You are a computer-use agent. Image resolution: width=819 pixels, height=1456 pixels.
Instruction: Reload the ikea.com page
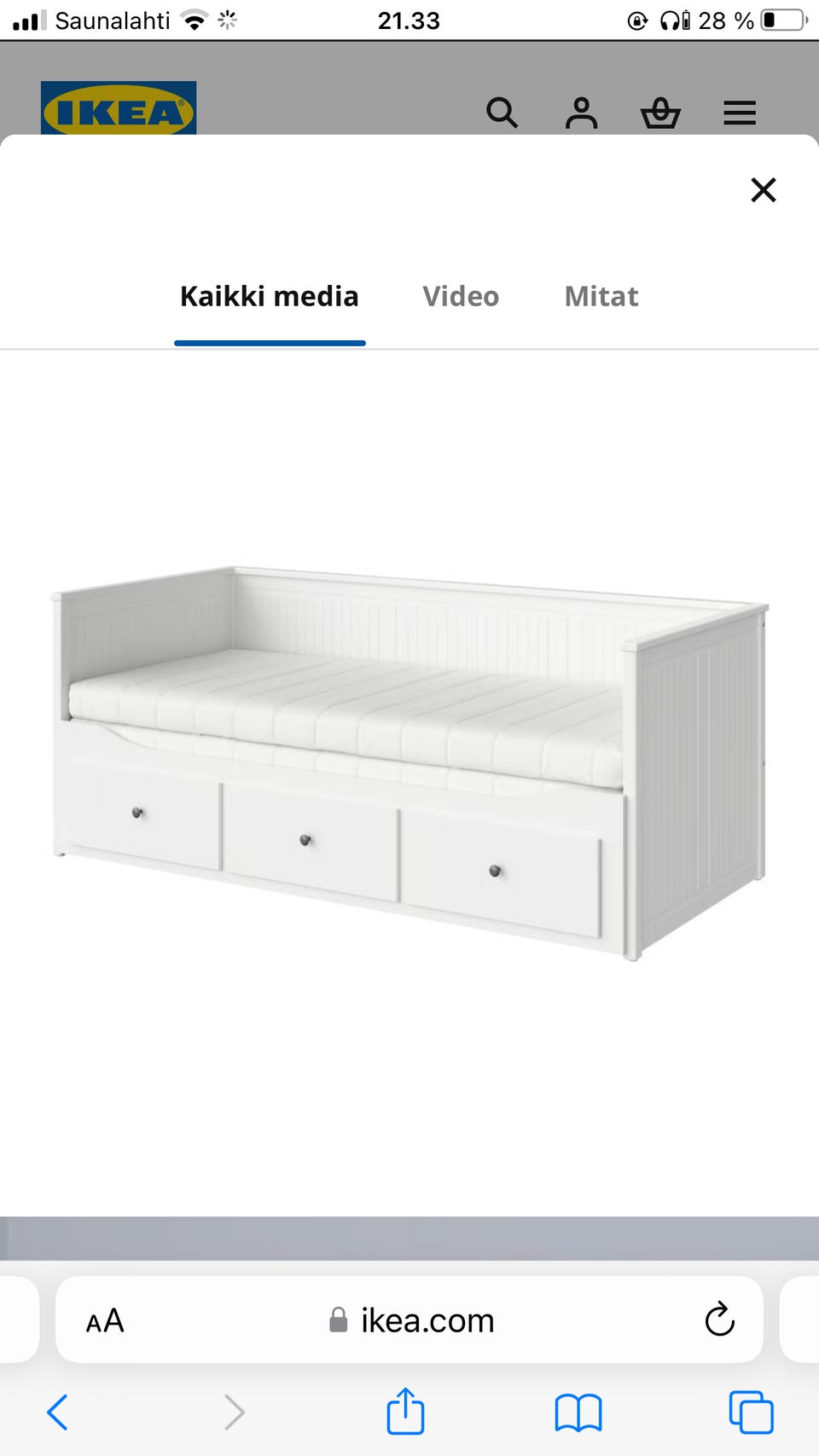tap(719, 1320)
